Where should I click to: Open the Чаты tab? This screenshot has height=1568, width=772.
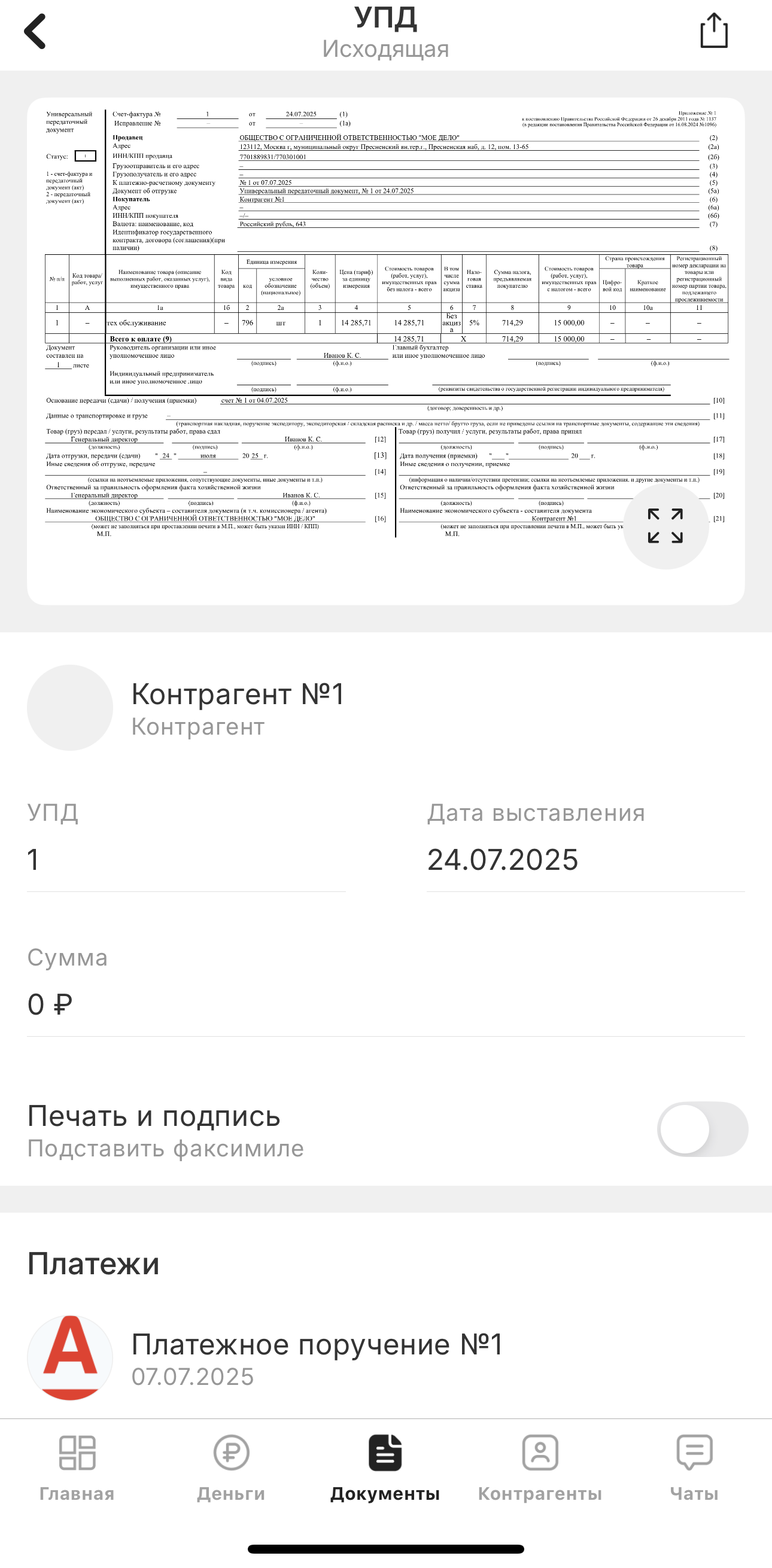coord(694,1468)
